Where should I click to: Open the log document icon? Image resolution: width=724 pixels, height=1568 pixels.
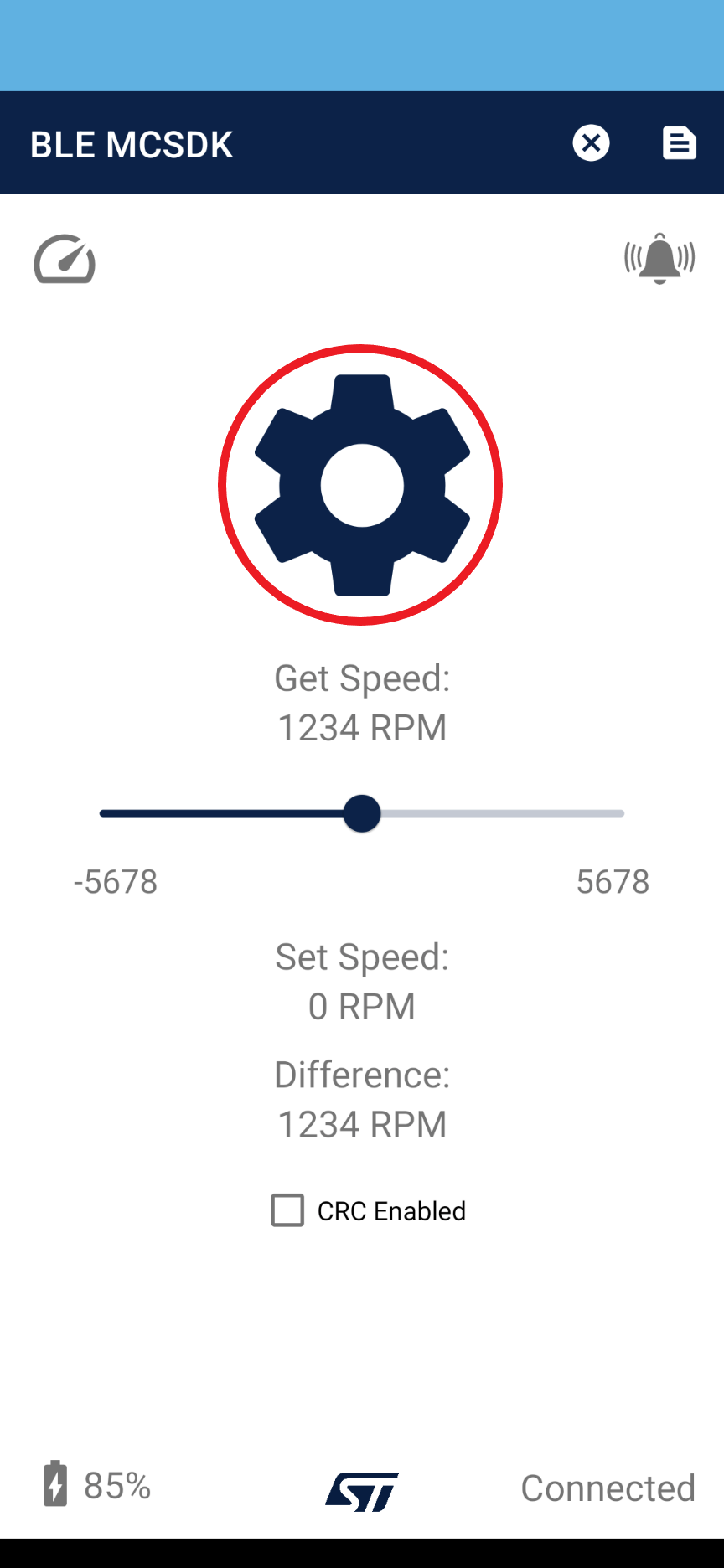tap(679, 143)
